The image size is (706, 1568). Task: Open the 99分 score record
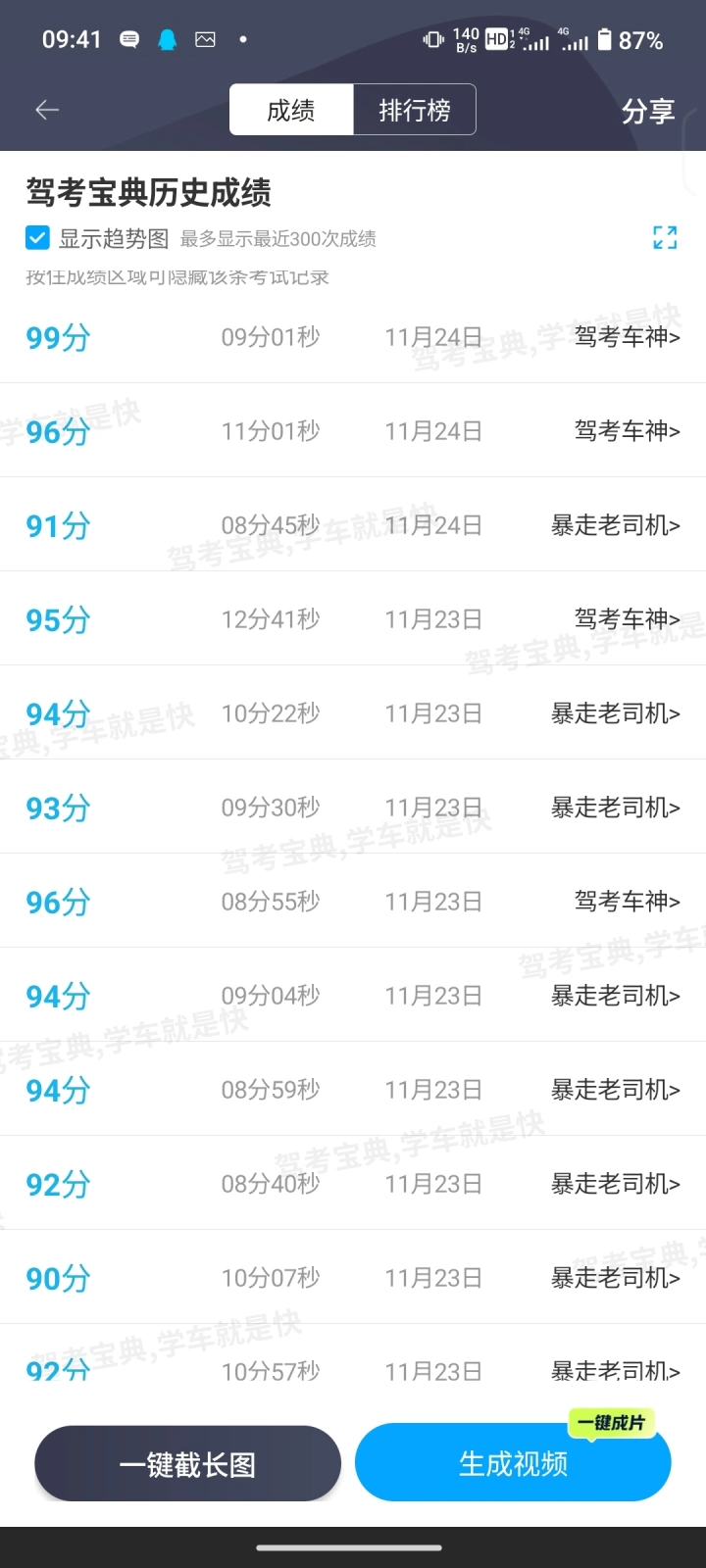(x=353, y=337)
